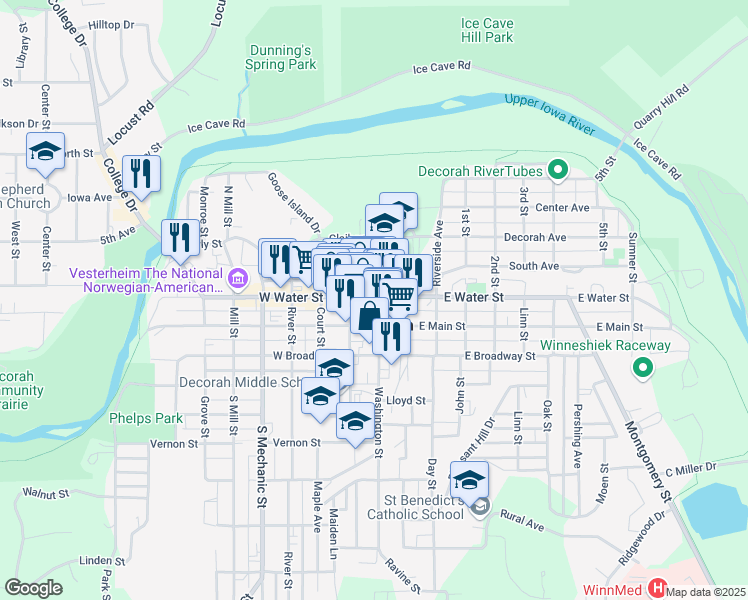Open the school marker at St Benedict's Catholic School

(469, 480)
